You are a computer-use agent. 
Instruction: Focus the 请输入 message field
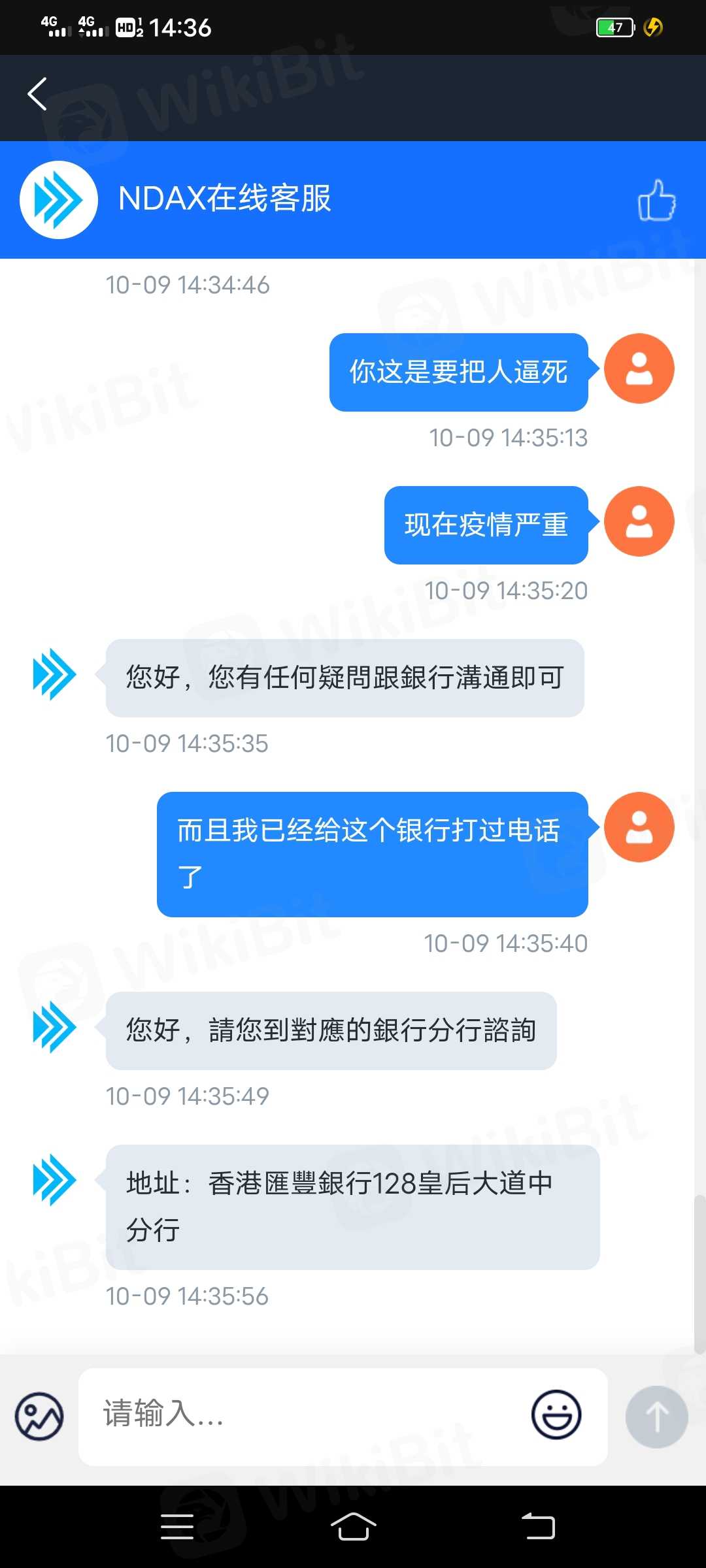pyautogui.click(x=307, y=1415)
